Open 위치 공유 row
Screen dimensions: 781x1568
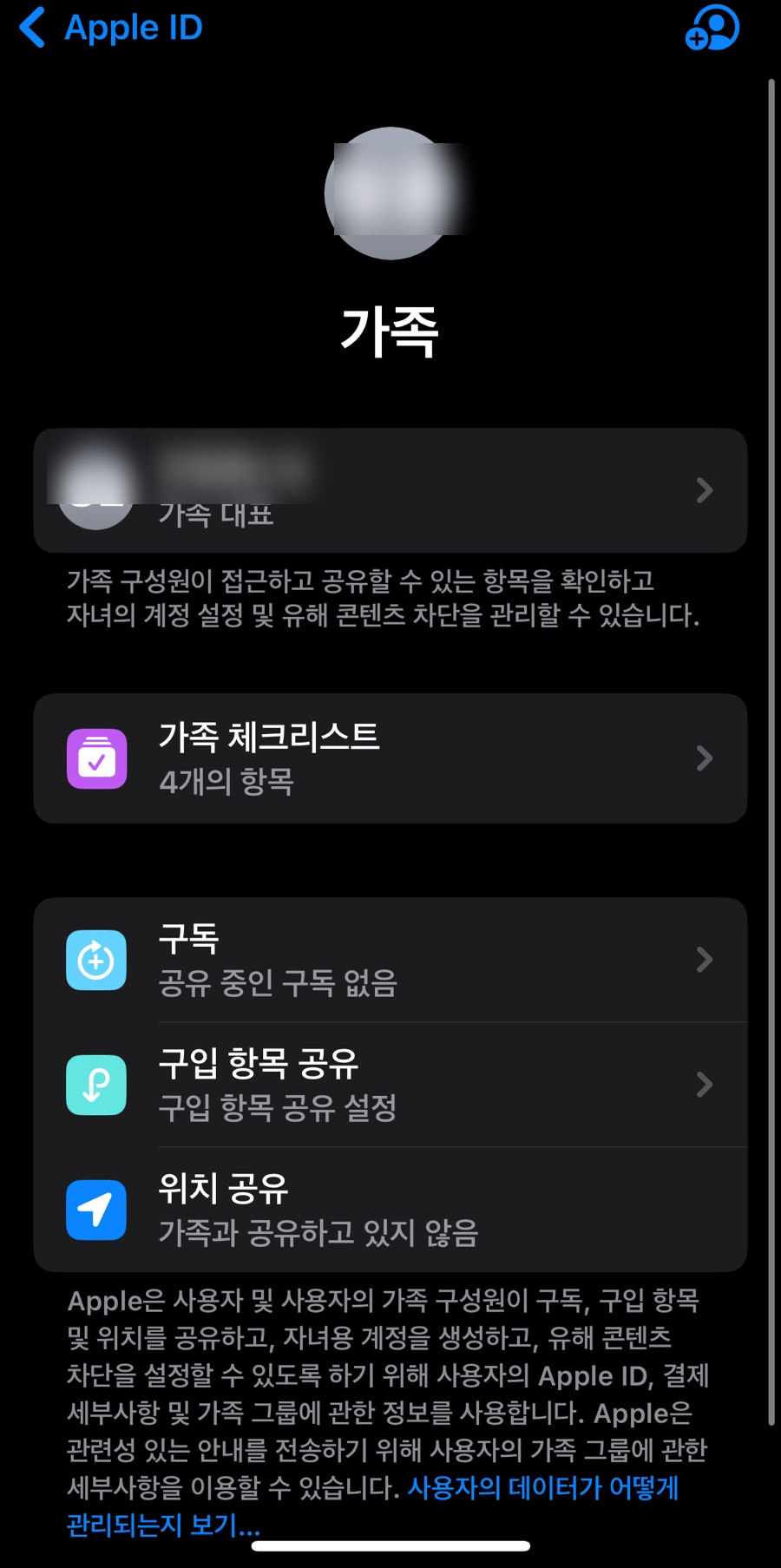pyautogui.click(x=390, y=1210)
